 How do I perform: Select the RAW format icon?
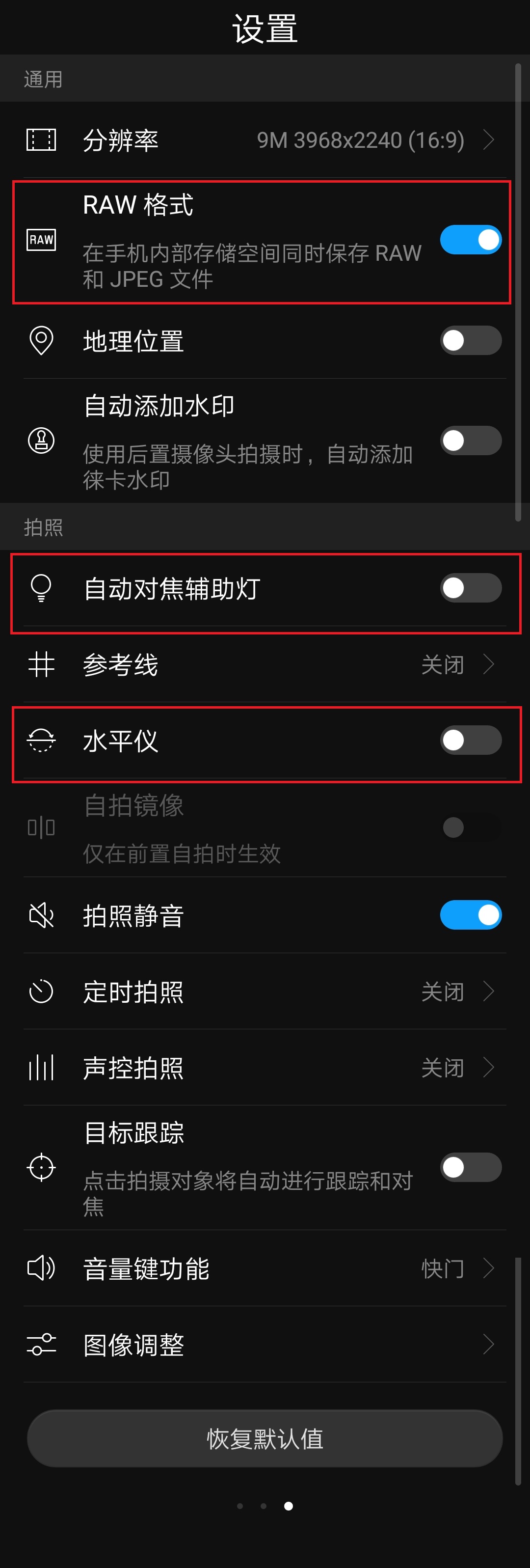[x=40, y=241]
